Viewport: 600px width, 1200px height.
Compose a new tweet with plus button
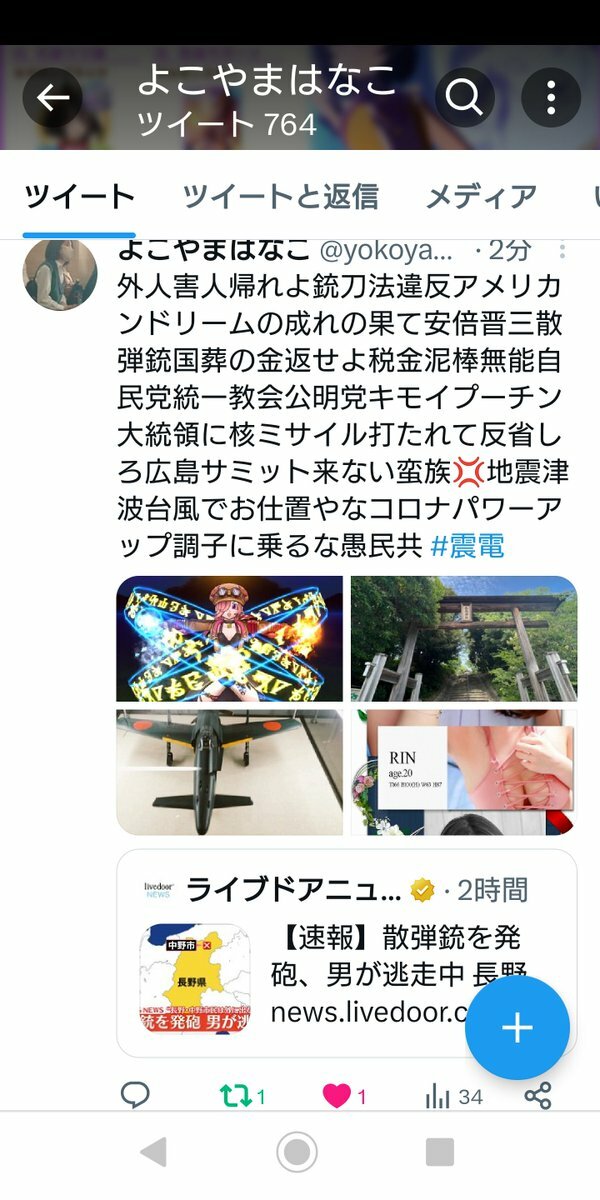[517, 1027]
